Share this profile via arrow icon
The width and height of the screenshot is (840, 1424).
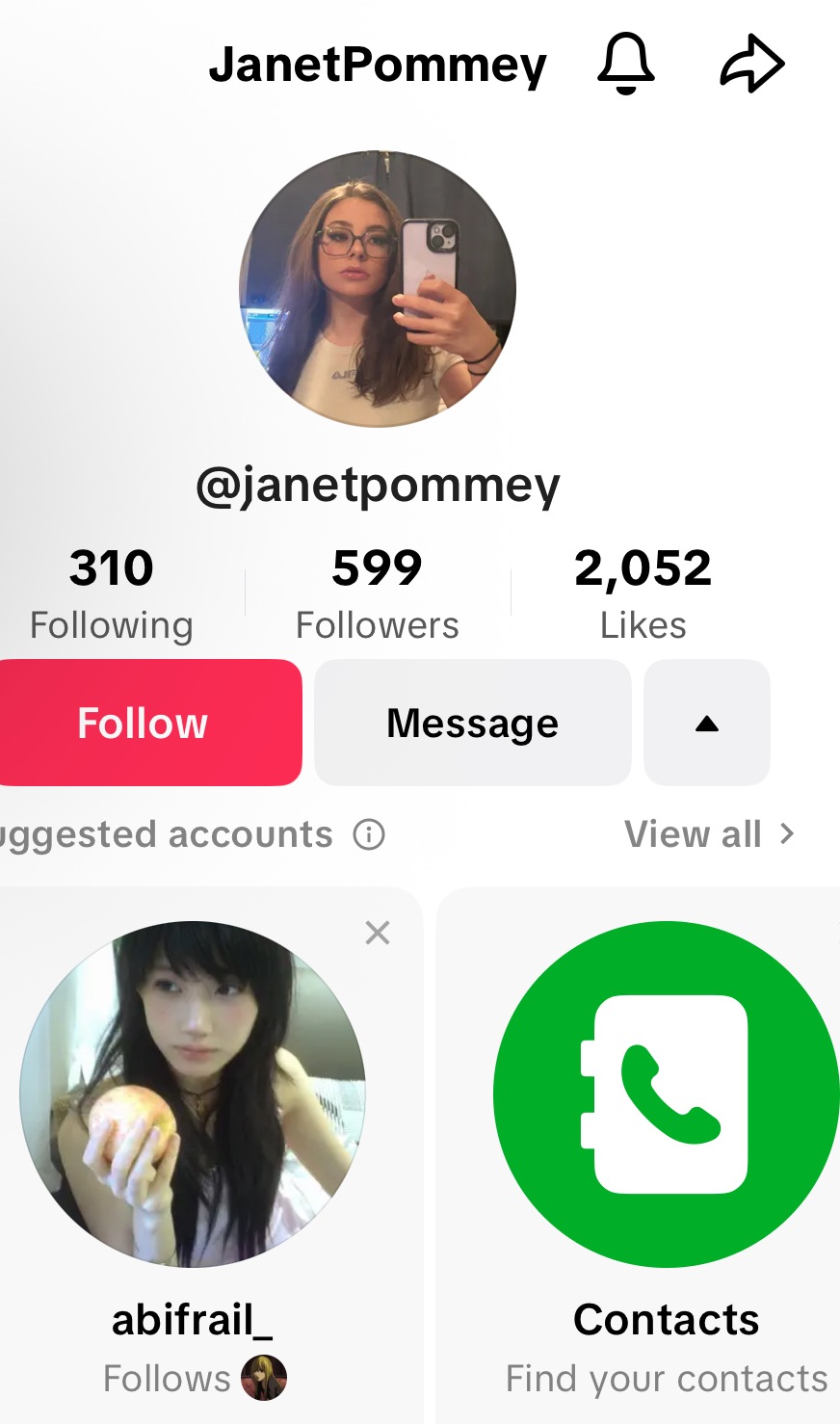pos(752,64)
